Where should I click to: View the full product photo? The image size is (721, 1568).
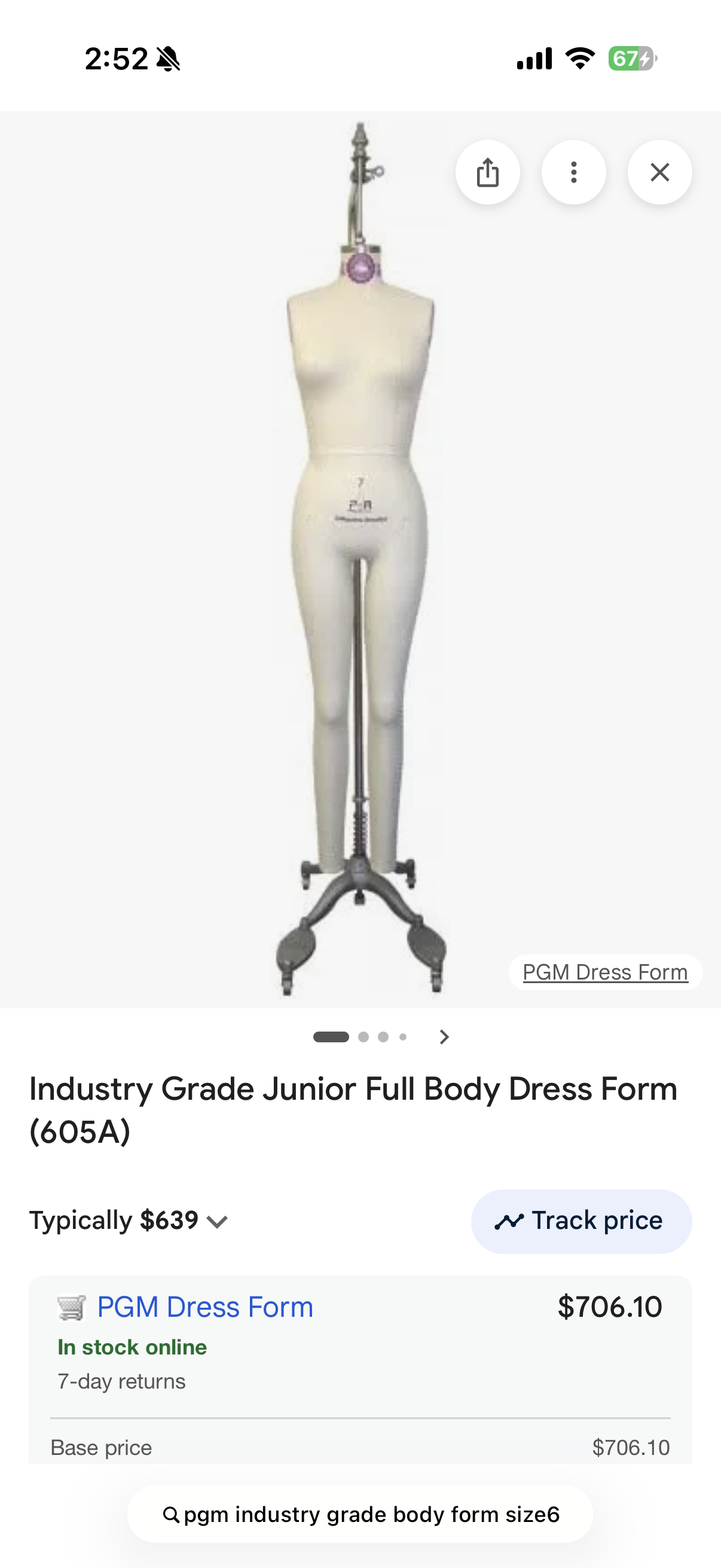click(360, 560)
